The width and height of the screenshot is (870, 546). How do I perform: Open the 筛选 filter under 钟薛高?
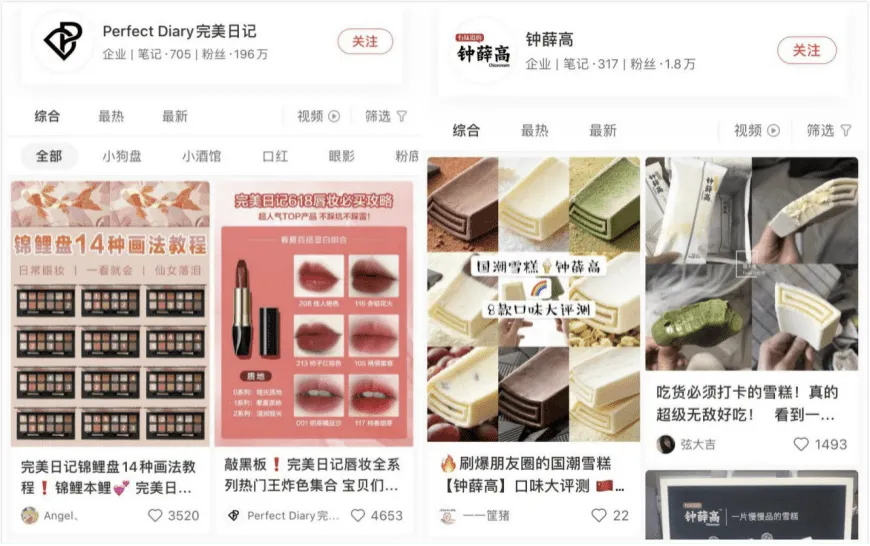pyautogui.click(x=829, y=130)
